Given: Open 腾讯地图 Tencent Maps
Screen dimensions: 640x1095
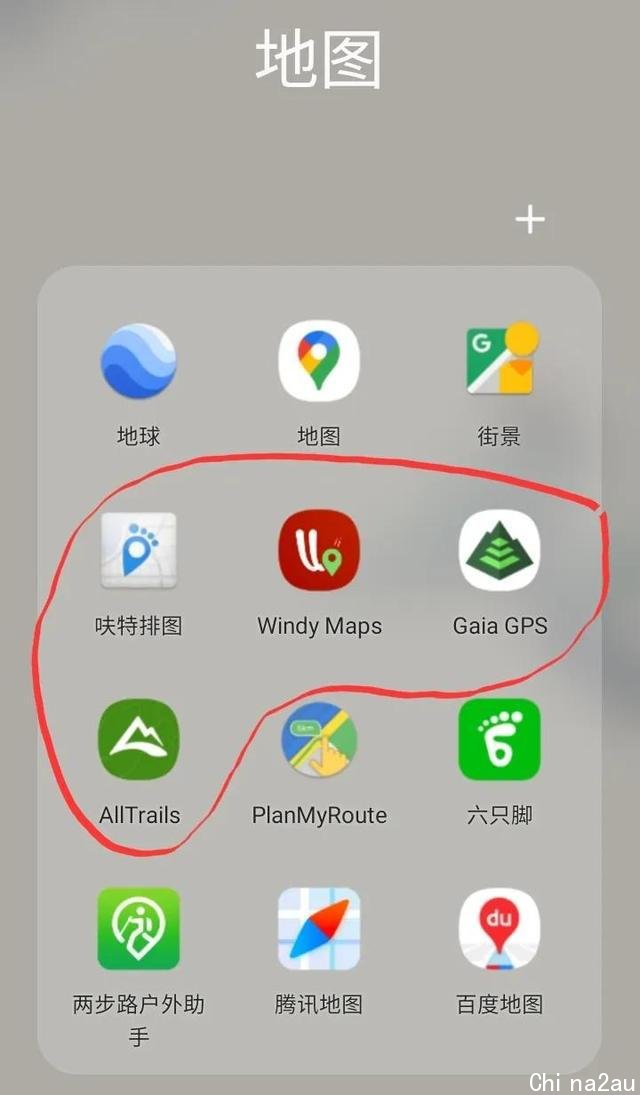Looking at the screenshot, I should [319, 929].
